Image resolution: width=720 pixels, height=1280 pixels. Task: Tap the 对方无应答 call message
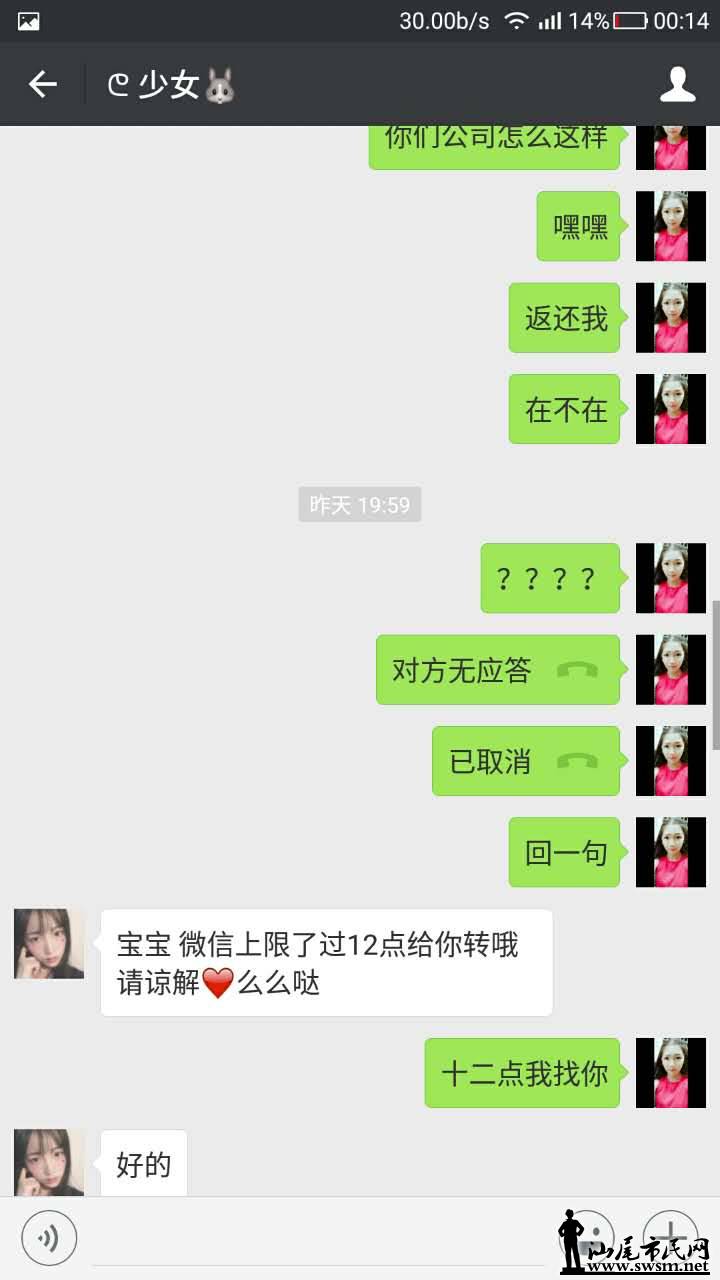pos(497,670)
